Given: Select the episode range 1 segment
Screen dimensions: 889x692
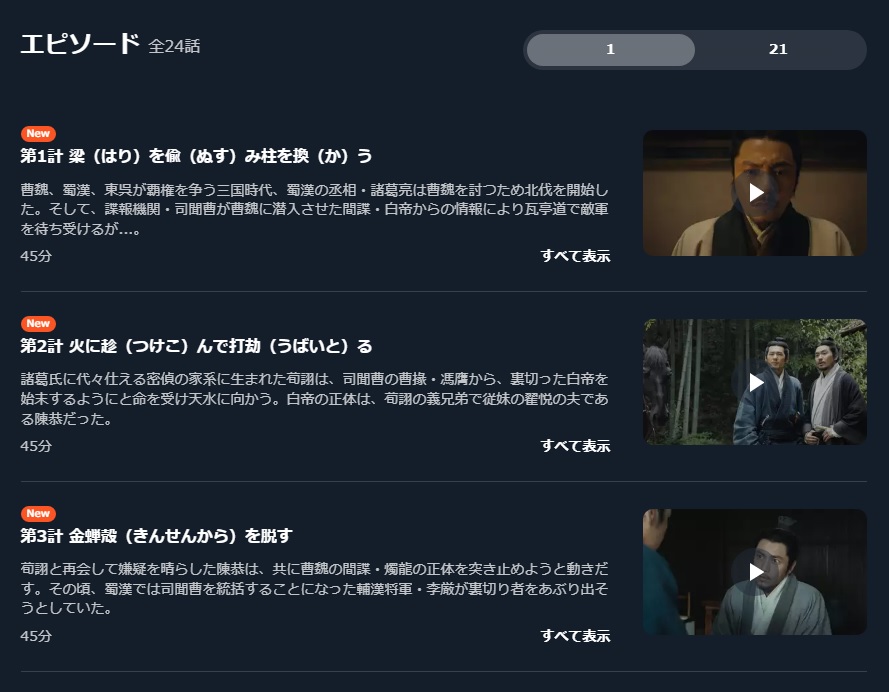Looking at the screenshot, I should point(610,50).
